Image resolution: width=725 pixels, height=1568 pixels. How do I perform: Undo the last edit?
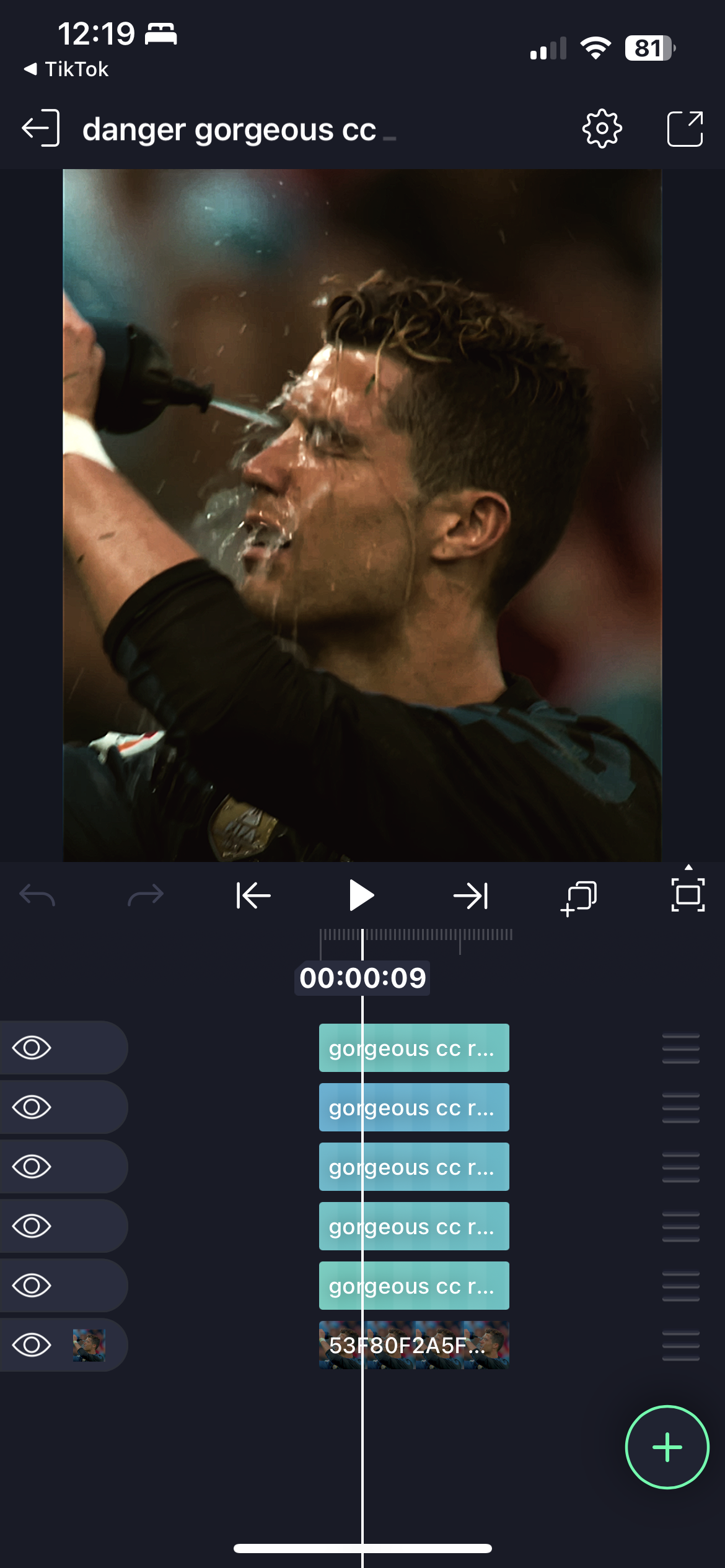[x=37, y=895]
